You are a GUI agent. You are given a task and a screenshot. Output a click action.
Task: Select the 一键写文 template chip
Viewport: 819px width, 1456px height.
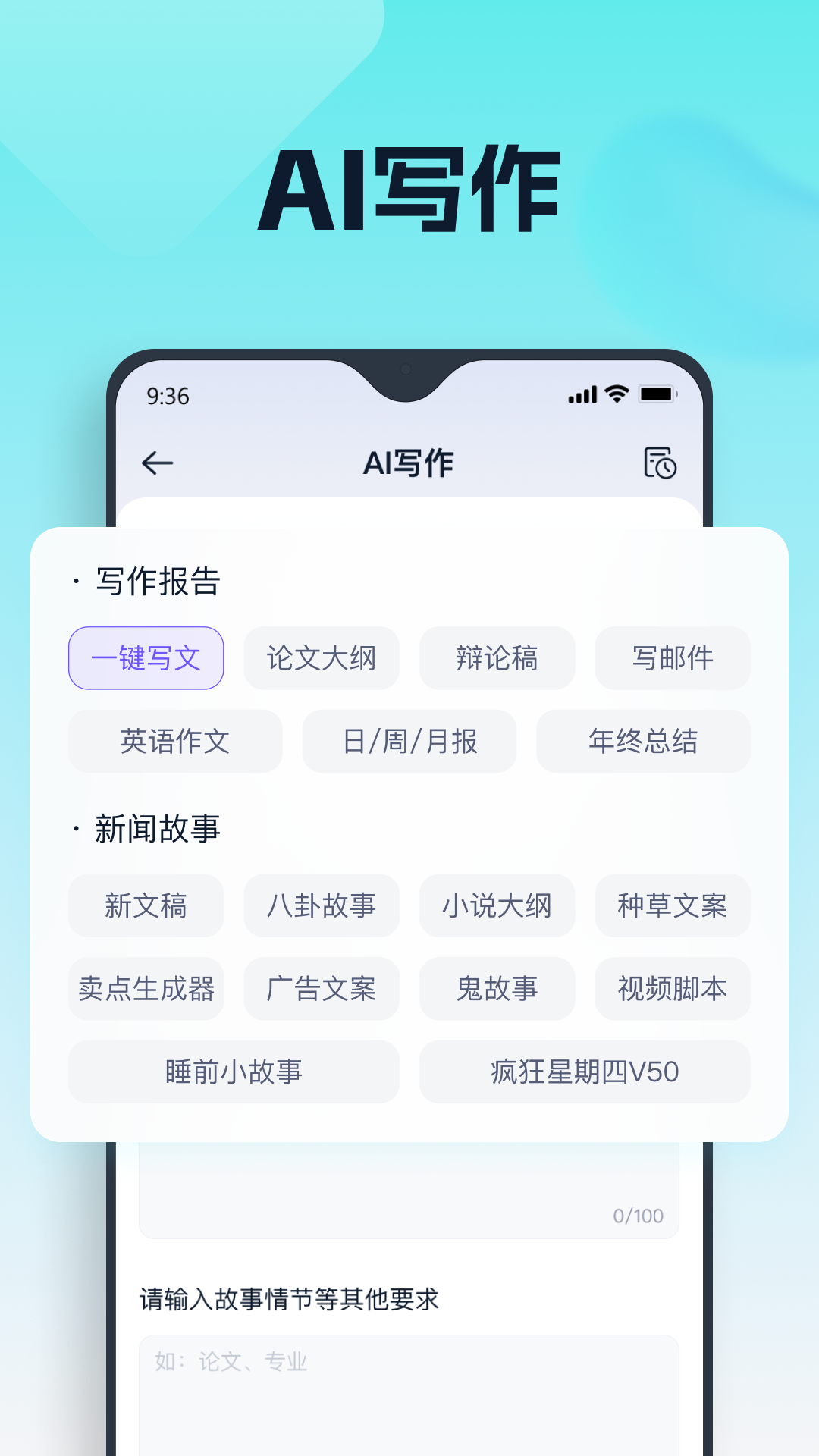click(146, 658)
